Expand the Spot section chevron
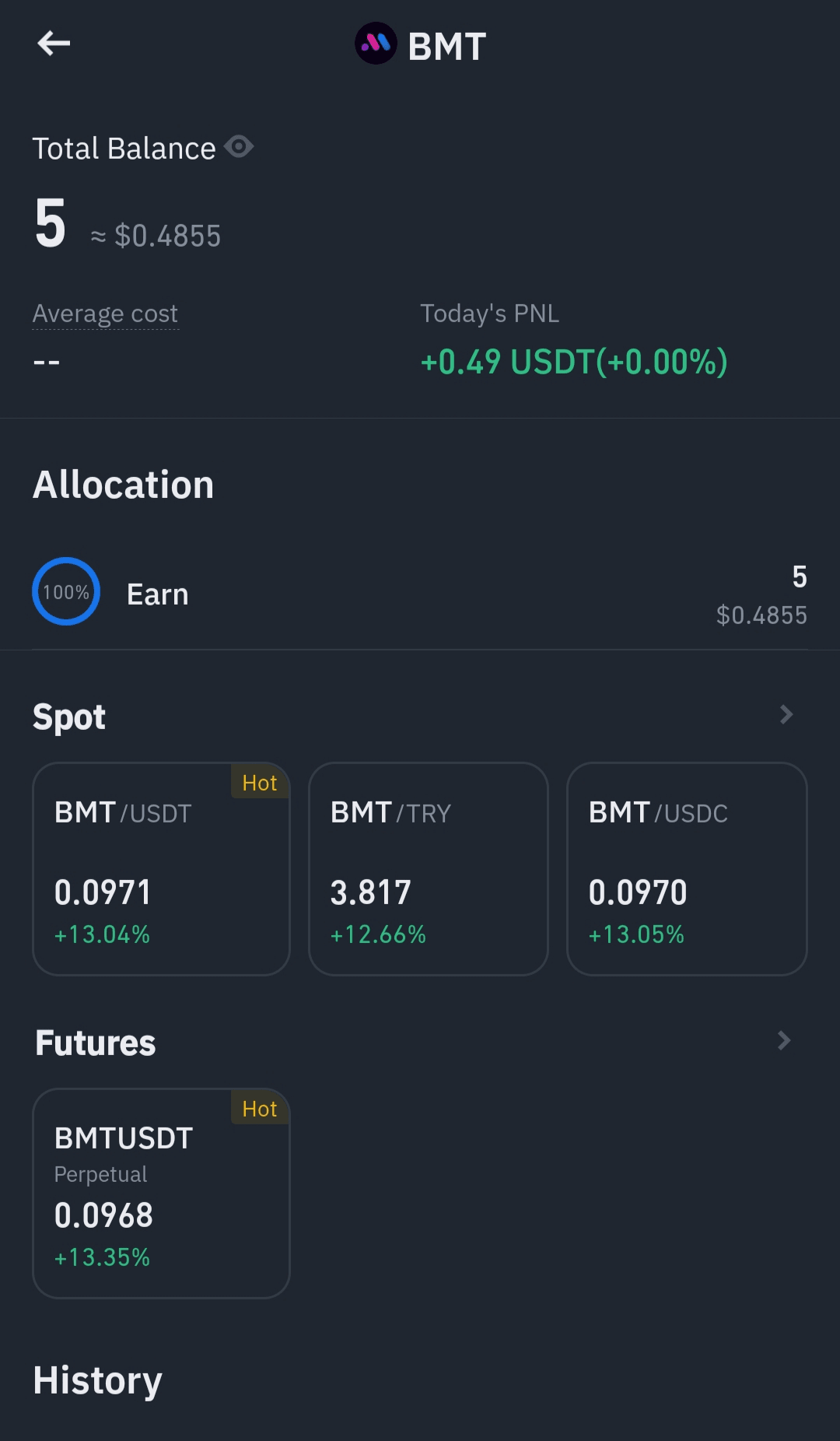Screen dimensions: 840x1441 tap(786, 715)
